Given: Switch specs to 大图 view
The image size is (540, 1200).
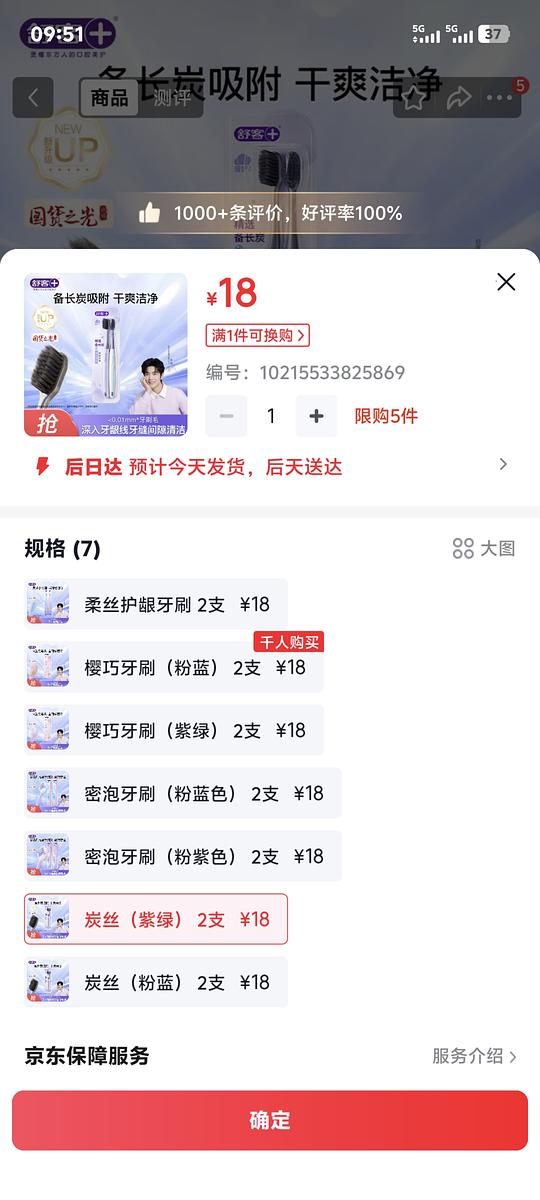Looking at the screenshot, I should click(x=484, y=548).
